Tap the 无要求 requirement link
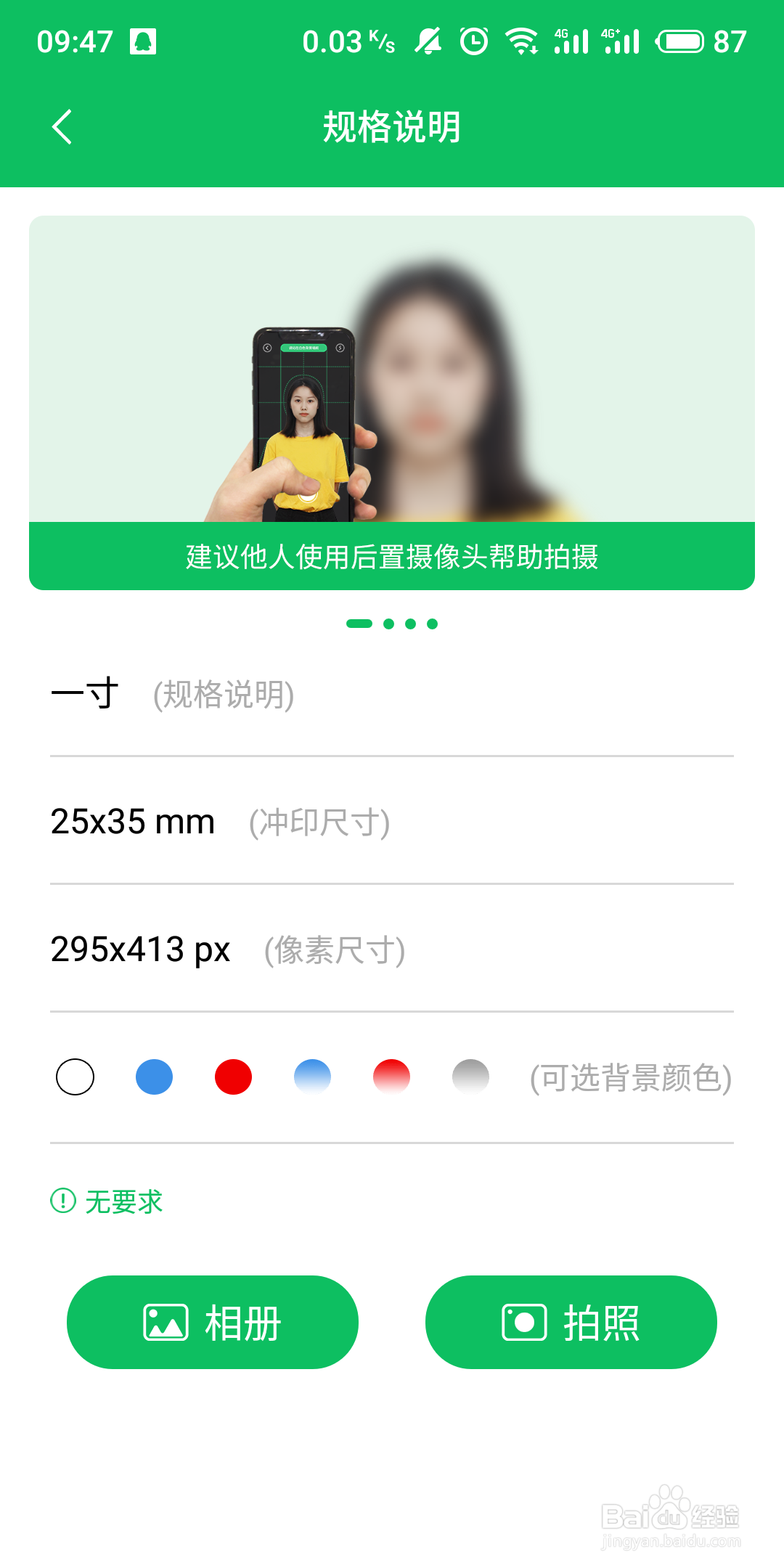 (124, 1201)
